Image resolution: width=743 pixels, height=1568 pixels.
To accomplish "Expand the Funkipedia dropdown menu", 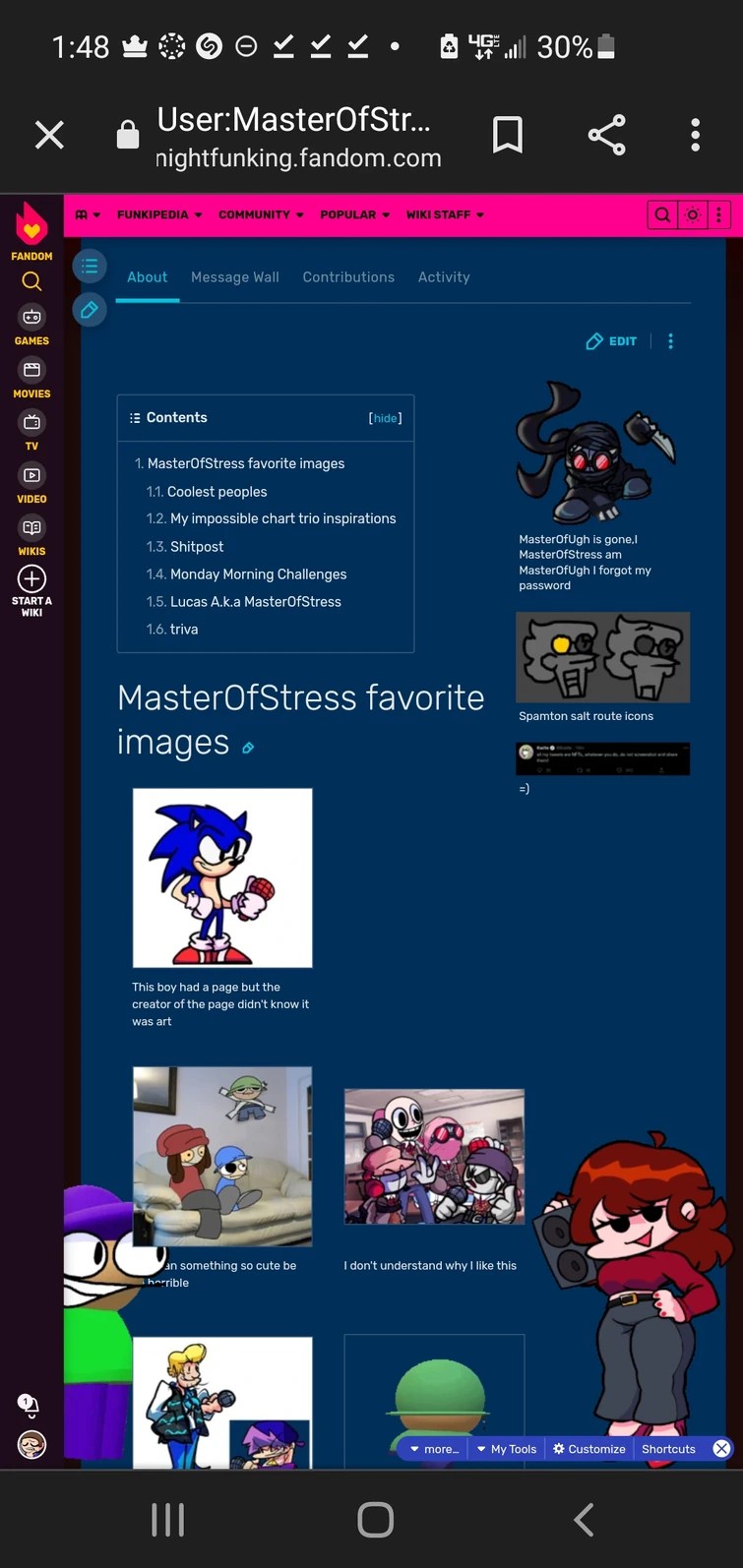I will coord(159,214).
